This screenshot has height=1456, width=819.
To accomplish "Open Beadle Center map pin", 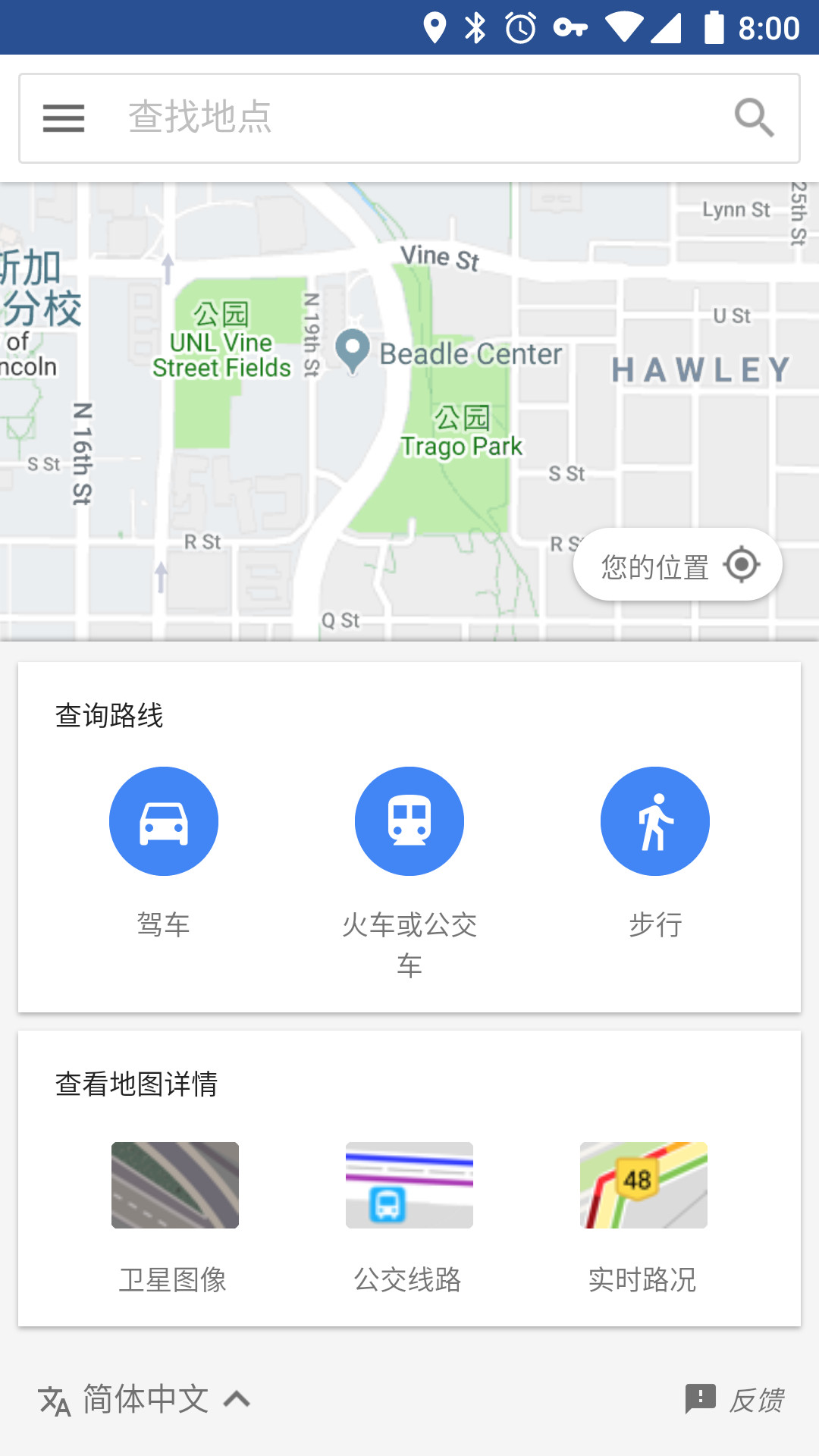I will coord(353,351).
